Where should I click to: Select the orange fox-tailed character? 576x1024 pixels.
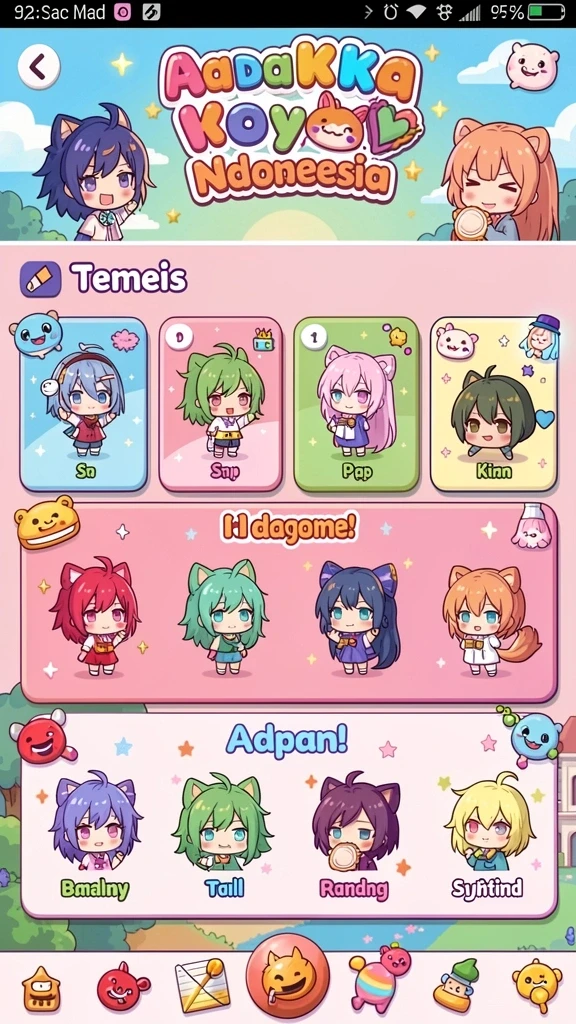(490, 618)
